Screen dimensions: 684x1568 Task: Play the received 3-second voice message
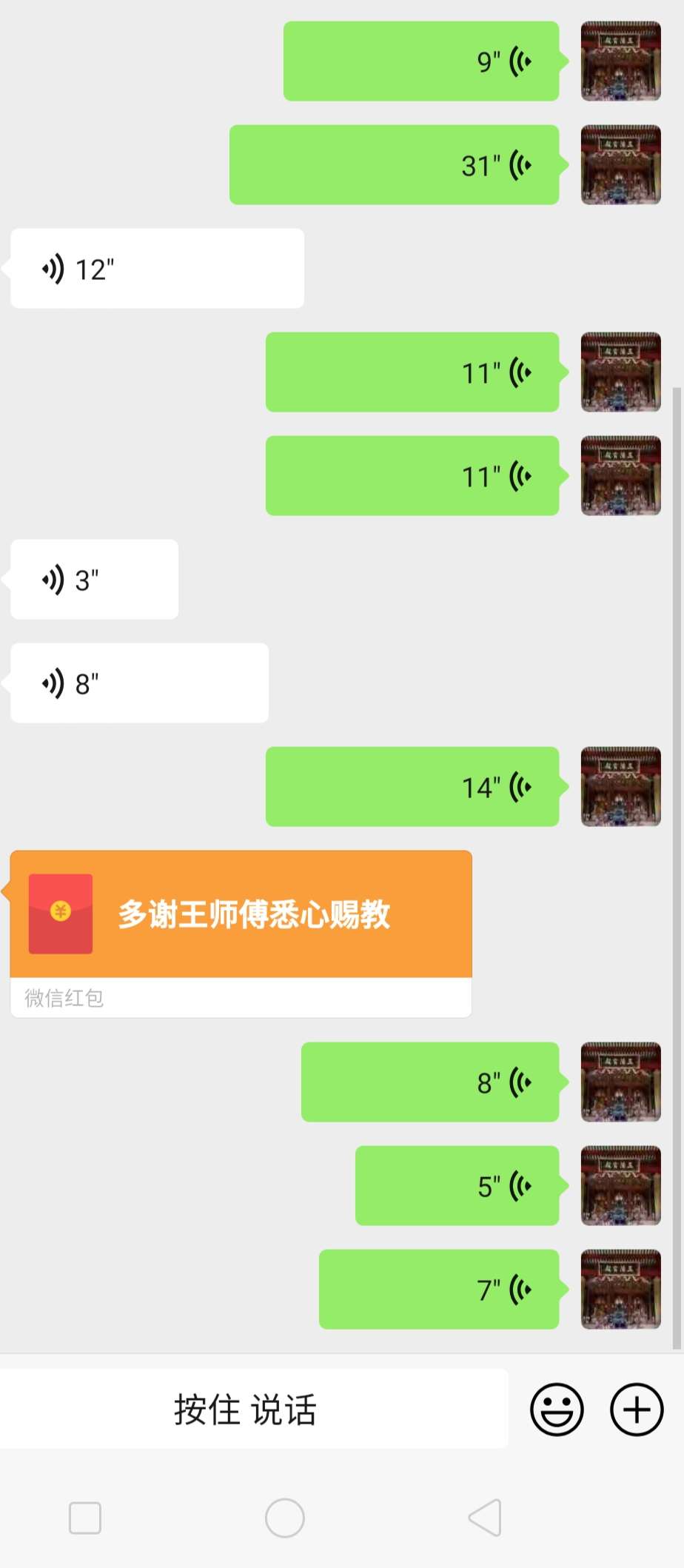click(94, 579)
